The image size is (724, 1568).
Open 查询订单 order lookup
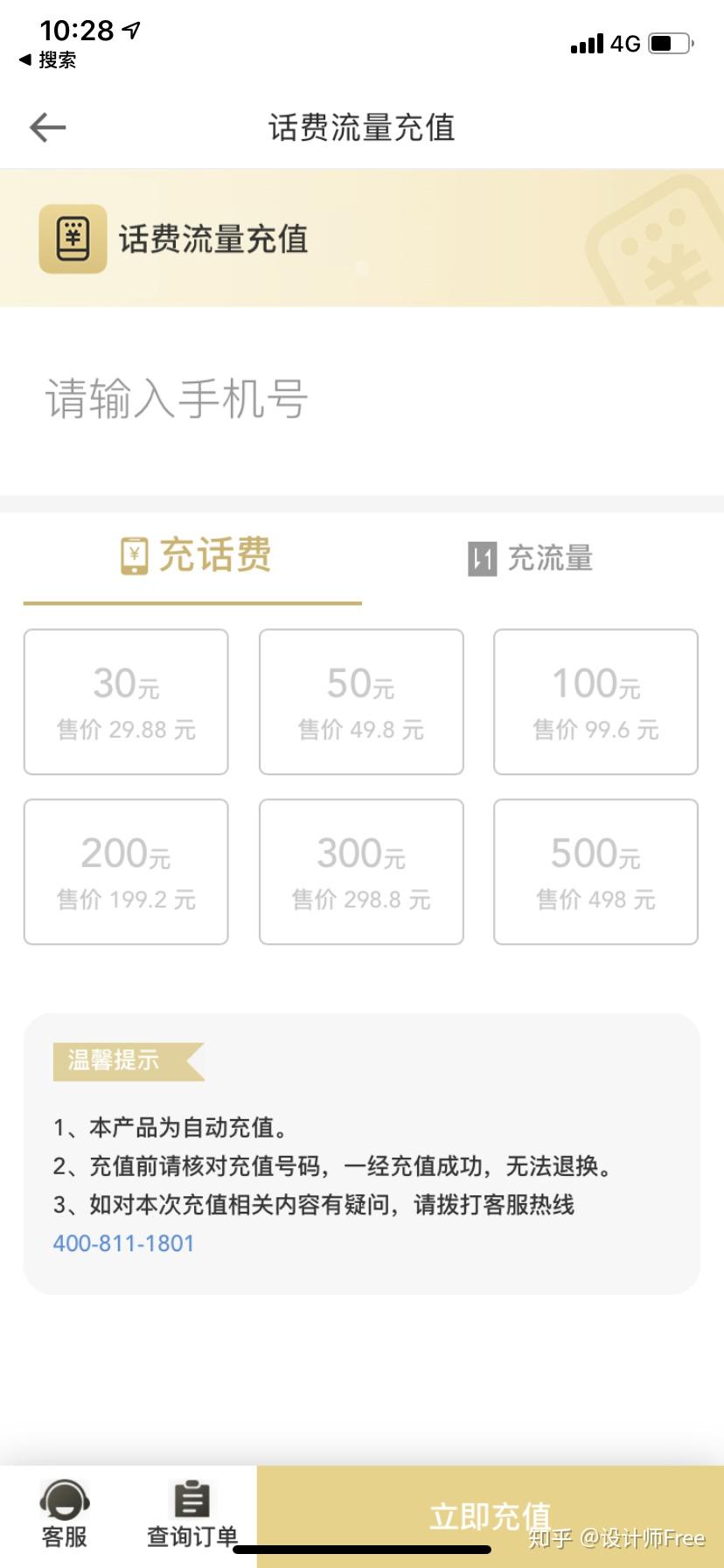(x=191, y=1515)
